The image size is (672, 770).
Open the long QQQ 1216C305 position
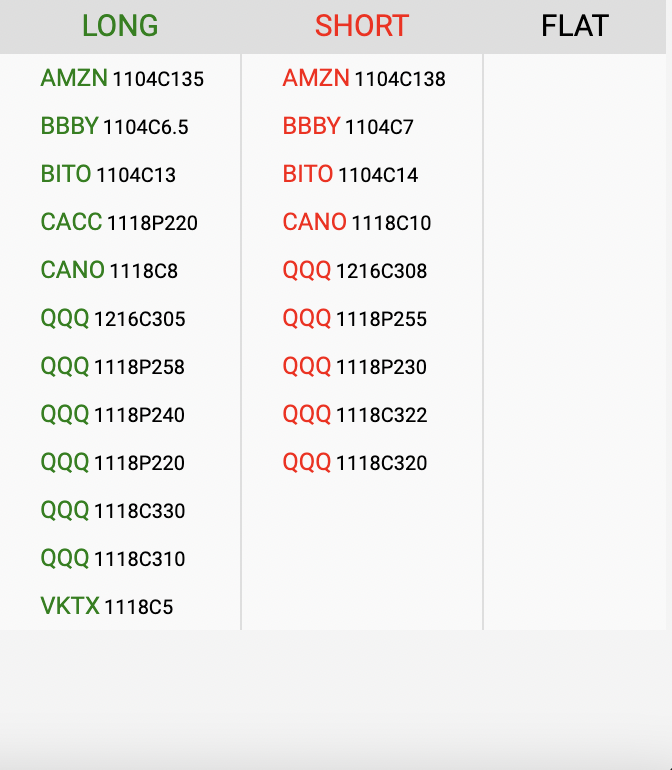113,318
